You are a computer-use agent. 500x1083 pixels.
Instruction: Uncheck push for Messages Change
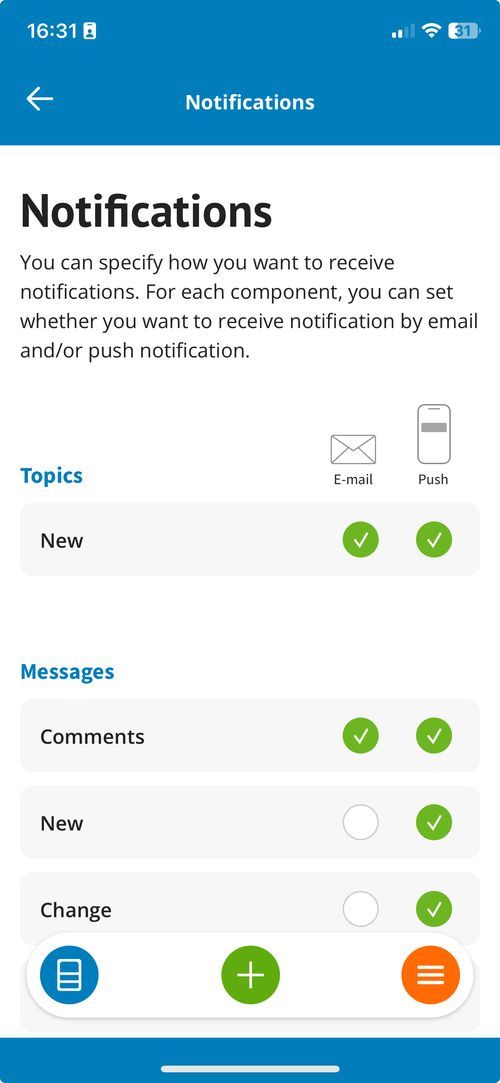pos(434,909)
